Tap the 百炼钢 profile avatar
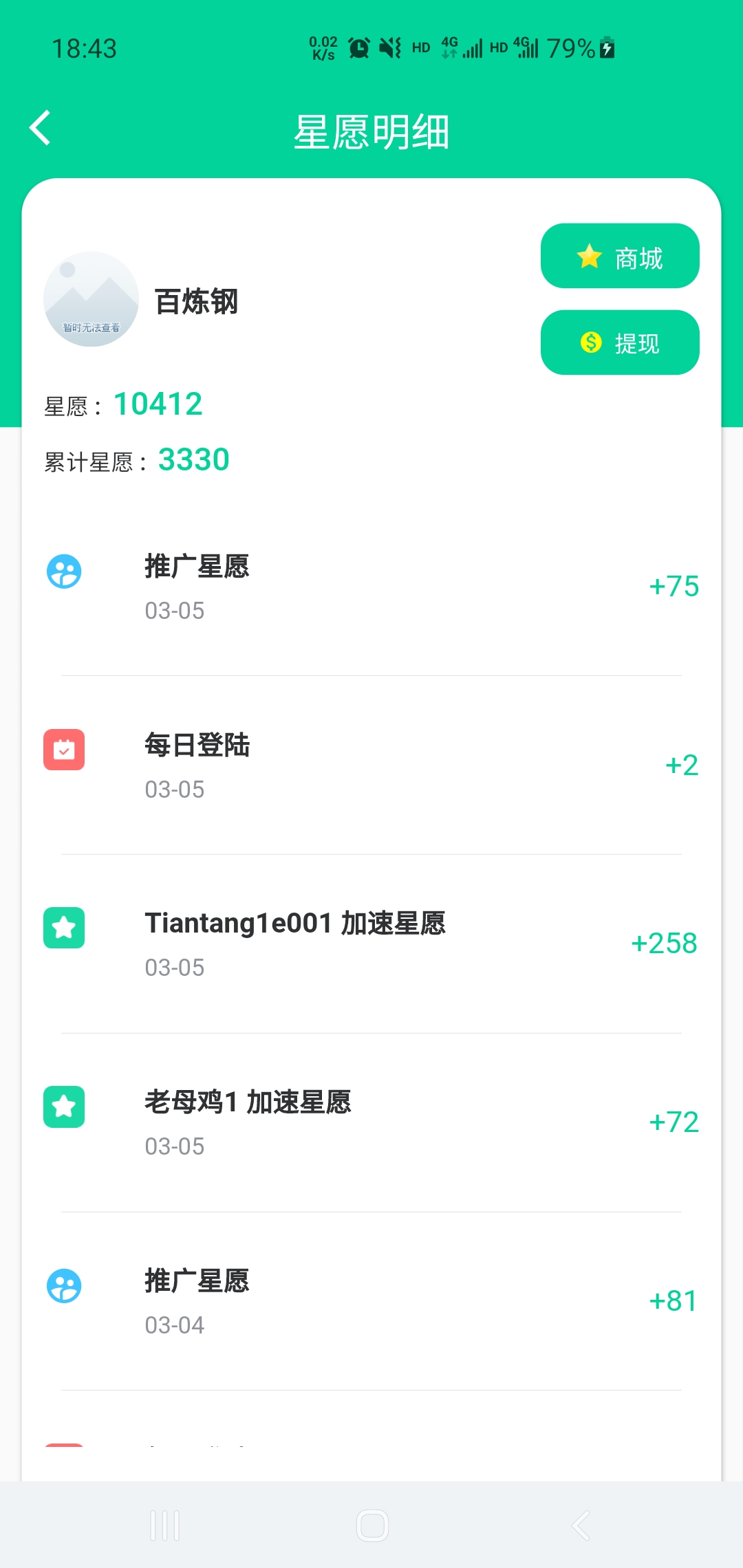 pos(91,299)
